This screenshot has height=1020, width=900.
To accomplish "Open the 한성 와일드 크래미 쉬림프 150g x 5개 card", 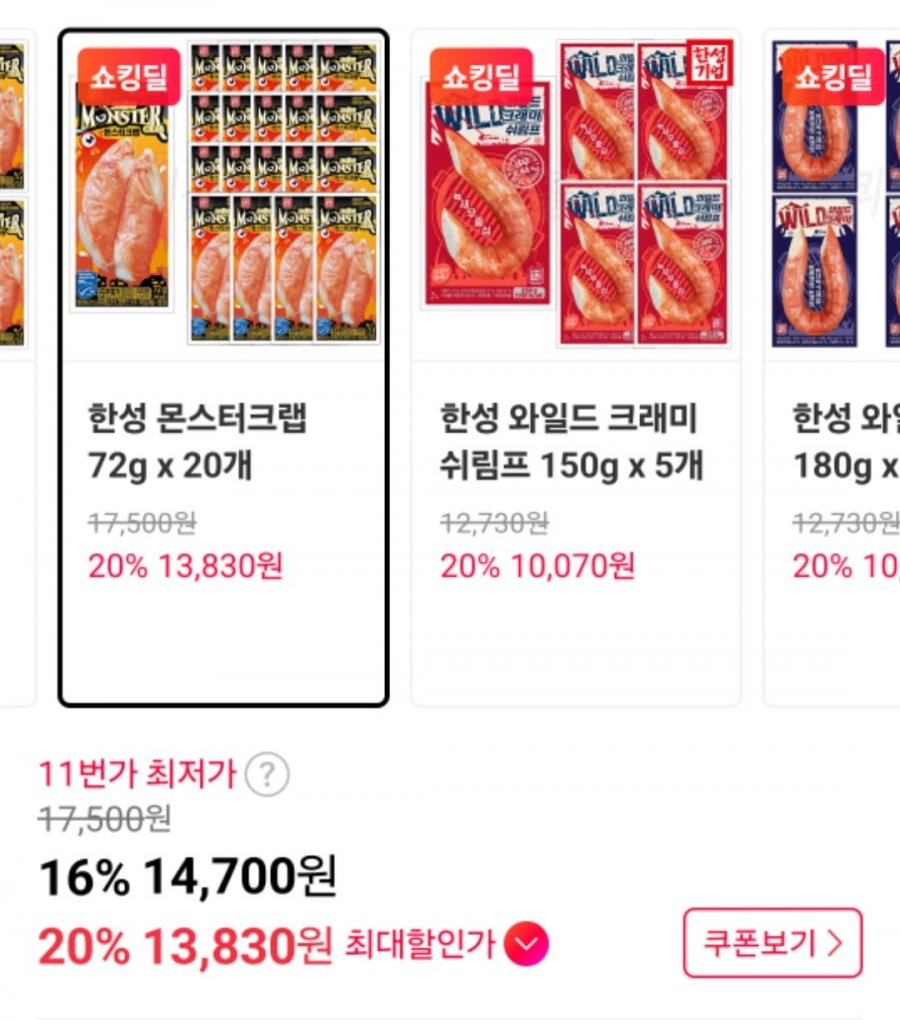I will click(x=575, y=367).
